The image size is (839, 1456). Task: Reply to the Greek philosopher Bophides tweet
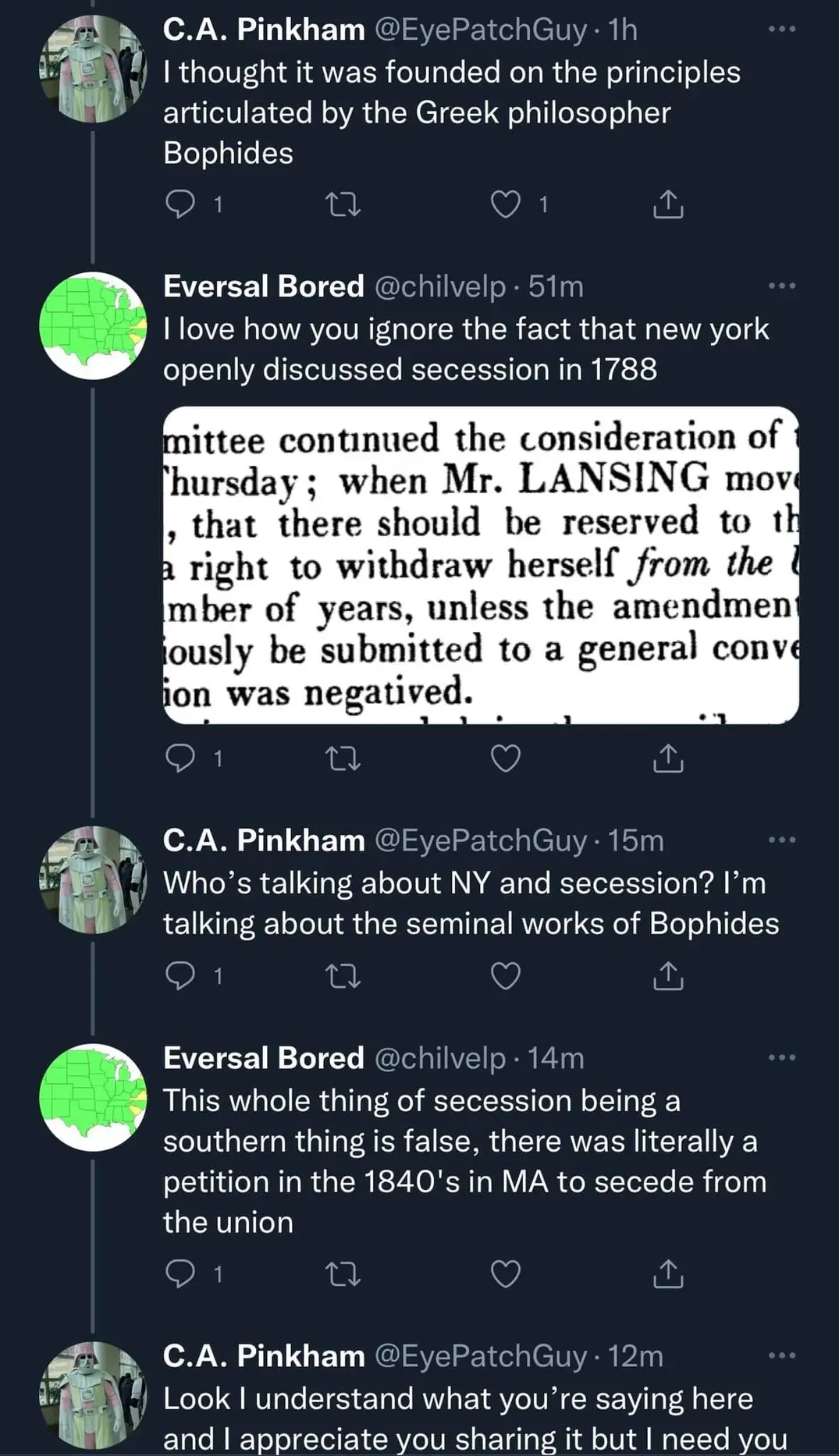[x=180, y=204]
